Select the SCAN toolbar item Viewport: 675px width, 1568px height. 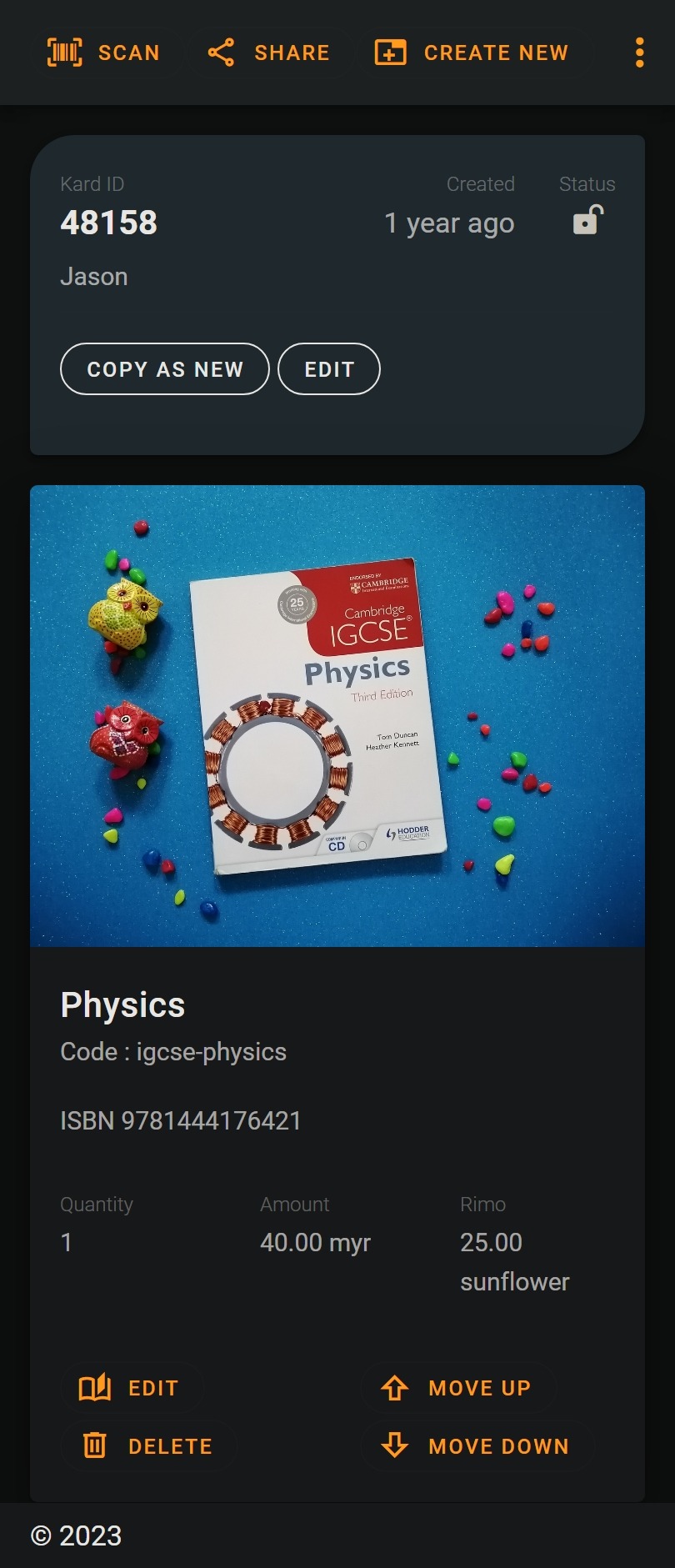(x=105, y=52)
